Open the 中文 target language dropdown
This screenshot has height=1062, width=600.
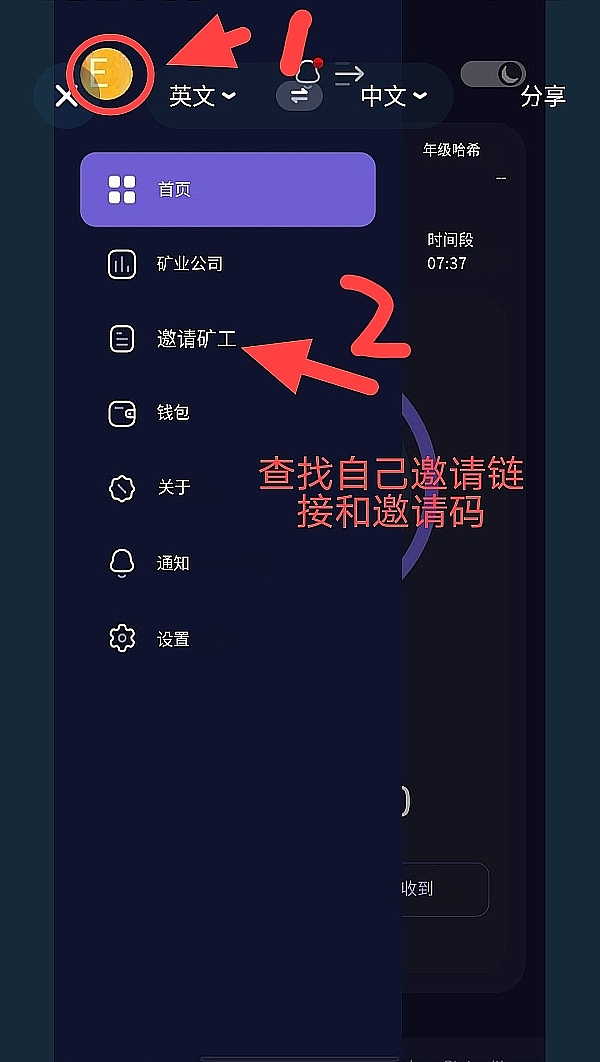pos(392,96)
